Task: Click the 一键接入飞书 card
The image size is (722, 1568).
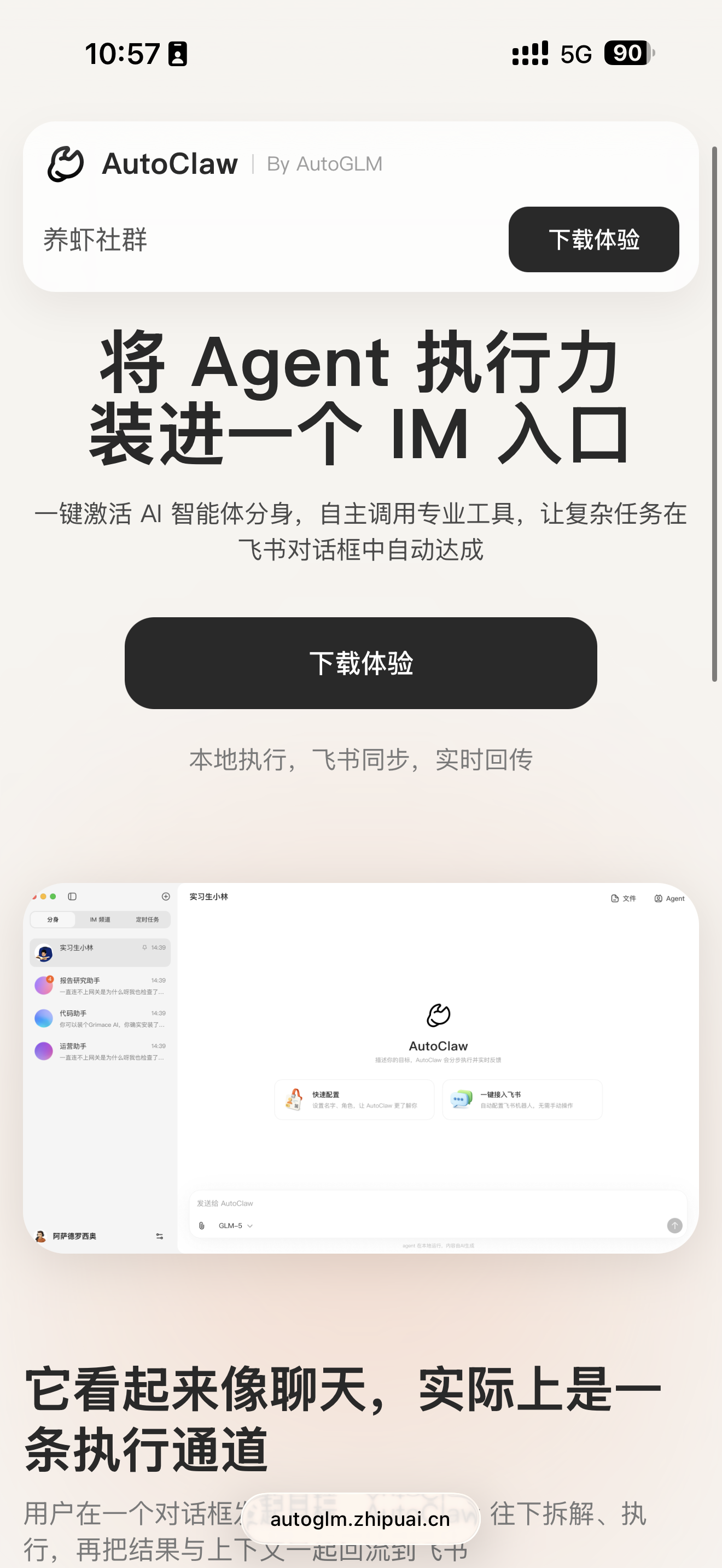Action: pos(522,1099)
